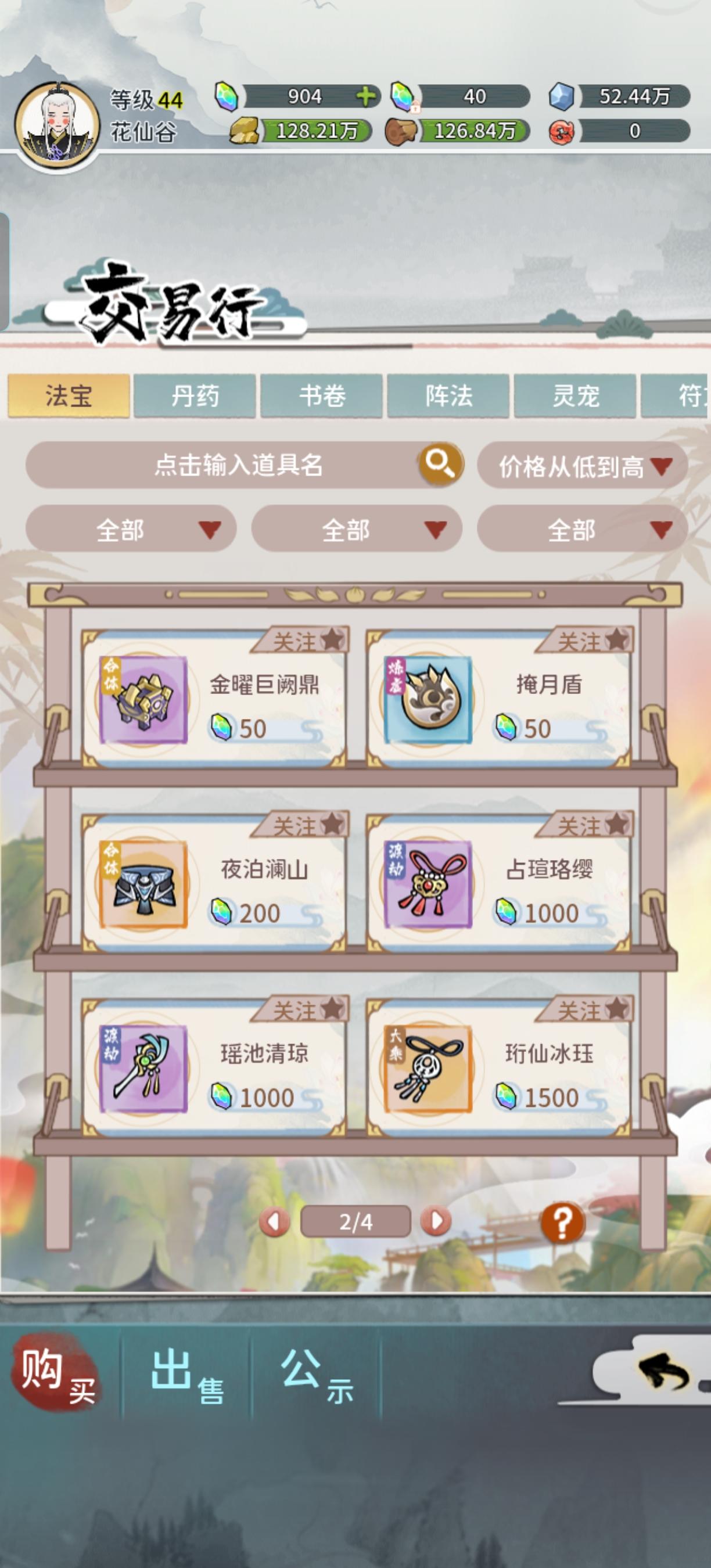The image size is (711, 1568).
Task: Click the red seal currency icon
Action: (563, 130)
